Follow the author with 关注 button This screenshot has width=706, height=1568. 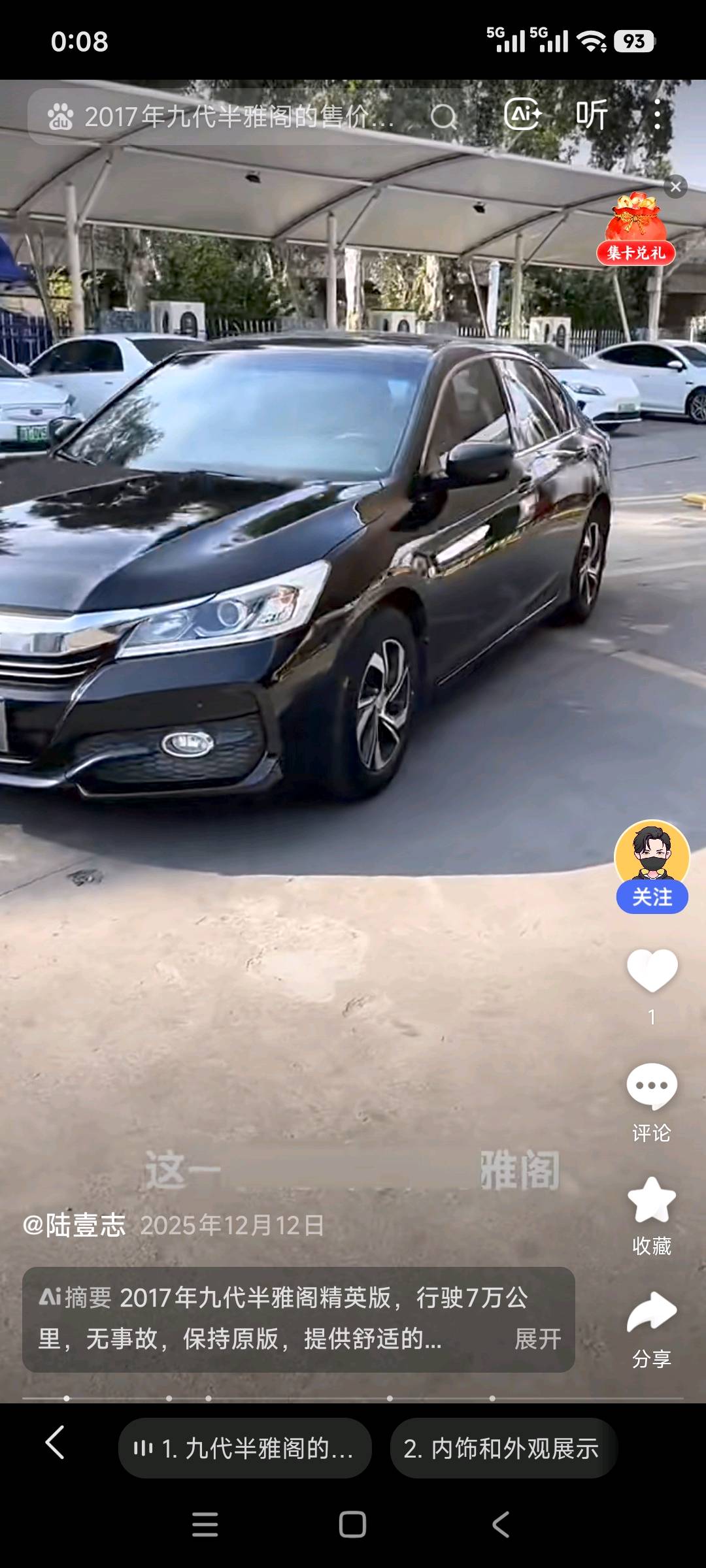click(652, 897)
